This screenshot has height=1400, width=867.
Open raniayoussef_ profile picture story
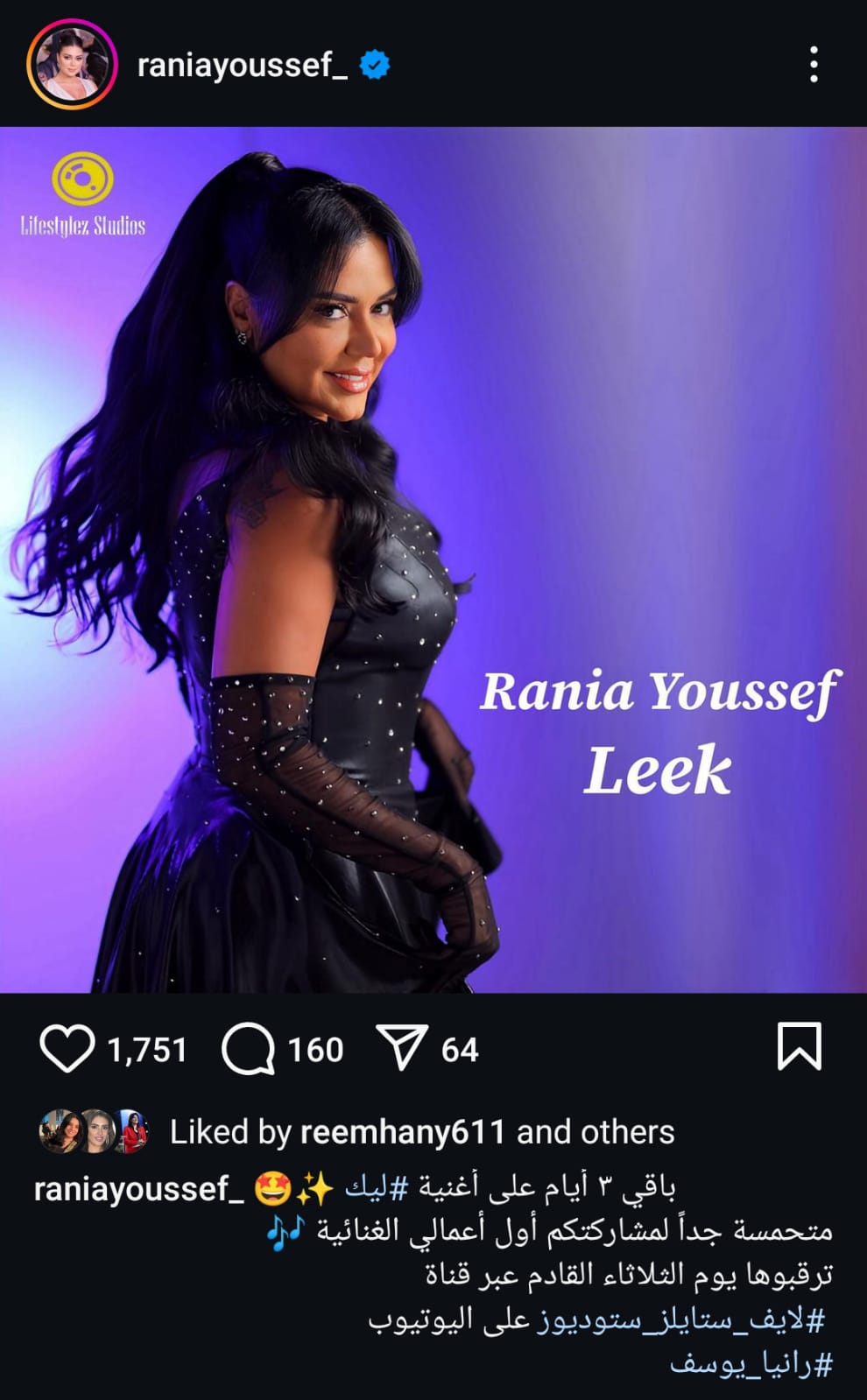(72, 66)
